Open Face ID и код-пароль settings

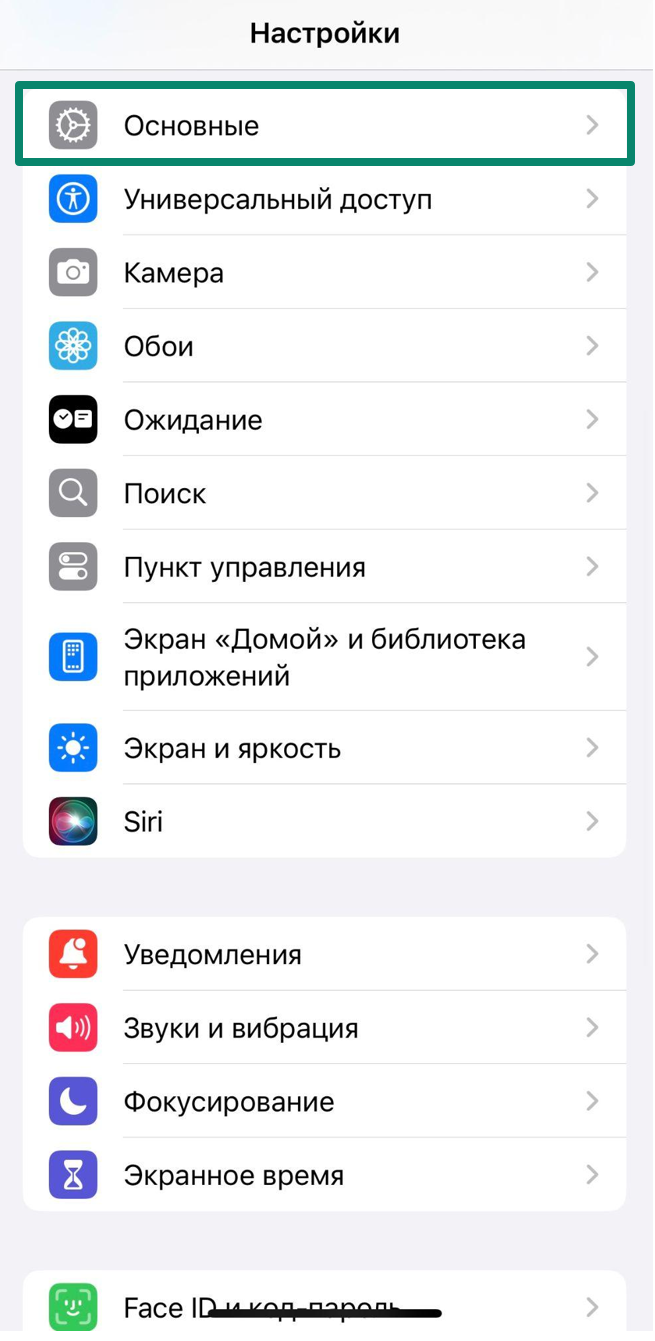[x=324, y=1305]
